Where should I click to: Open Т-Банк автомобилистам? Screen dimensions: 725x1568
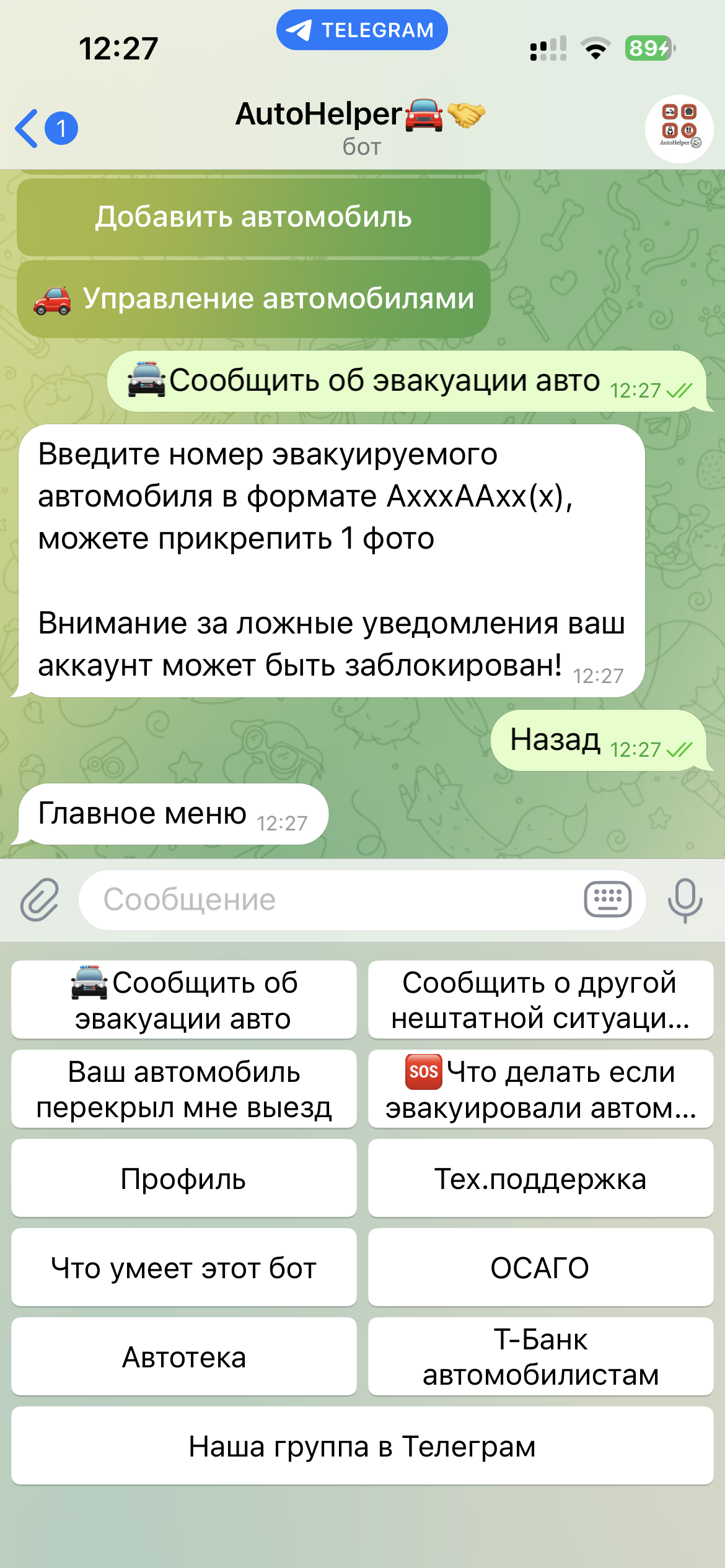pos(540,1357)
